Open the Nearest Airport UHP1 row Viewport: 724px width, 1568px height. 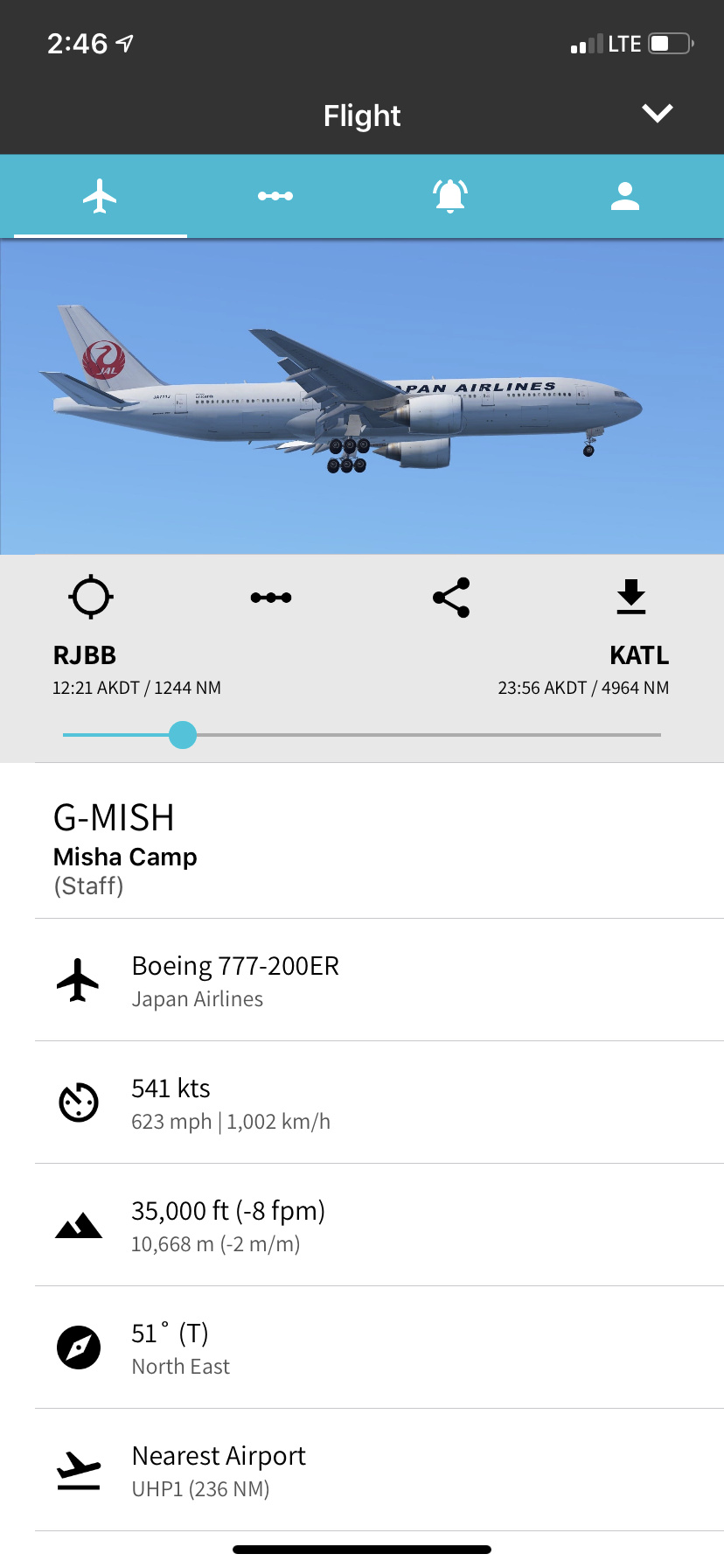coord(362,1470)
